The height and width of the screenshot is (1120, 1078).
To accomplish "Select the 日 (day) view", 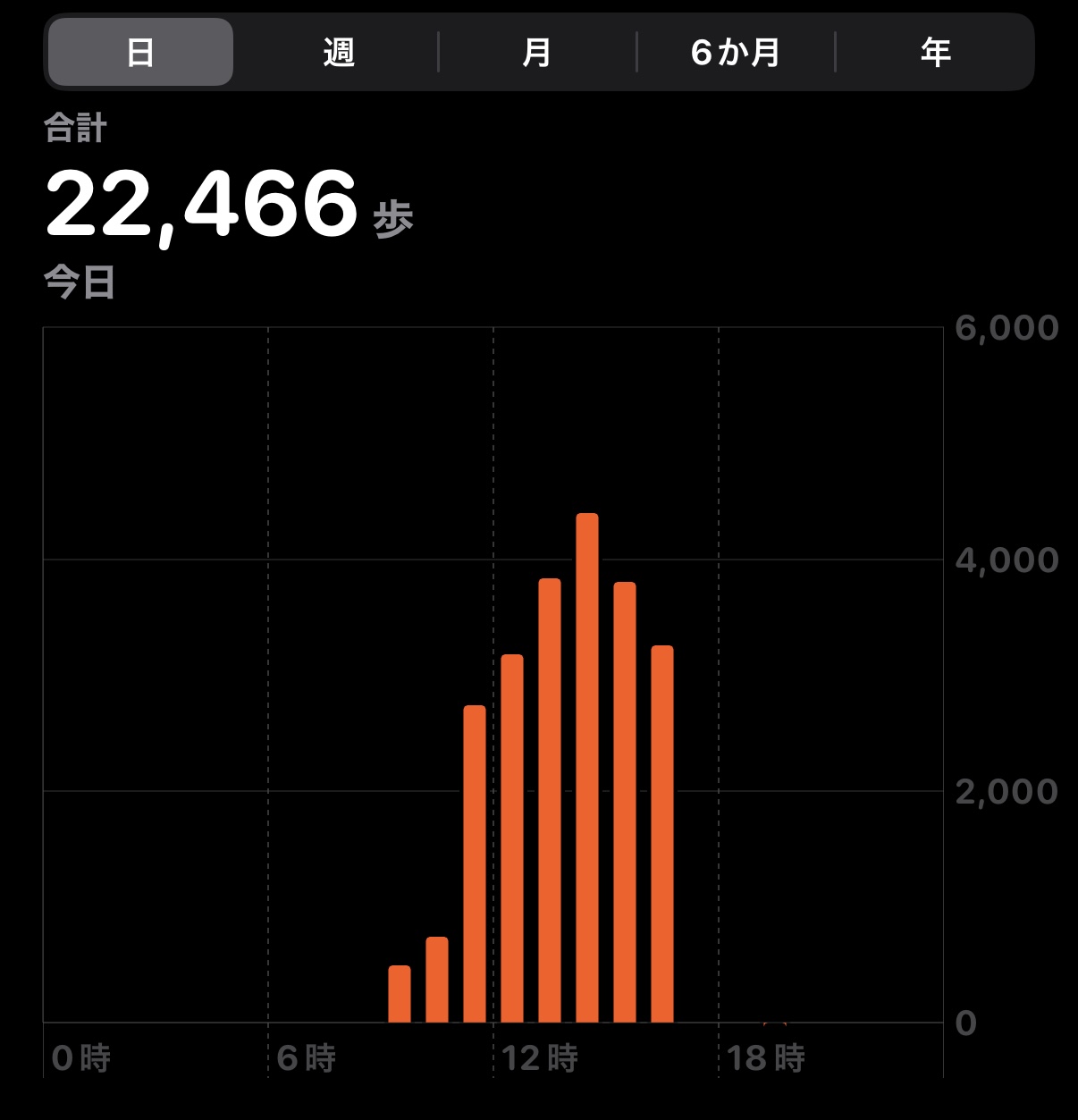I will (x=140, y=53).
